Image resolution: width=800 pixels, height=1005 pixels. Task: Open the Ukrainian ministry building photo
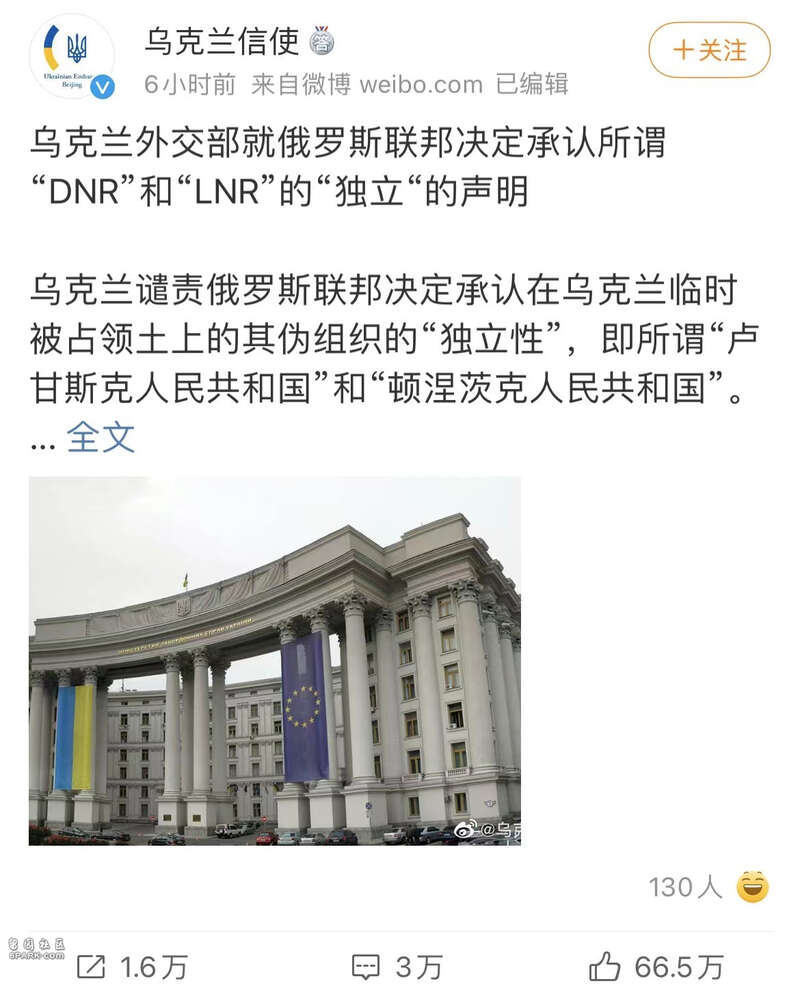275,660
